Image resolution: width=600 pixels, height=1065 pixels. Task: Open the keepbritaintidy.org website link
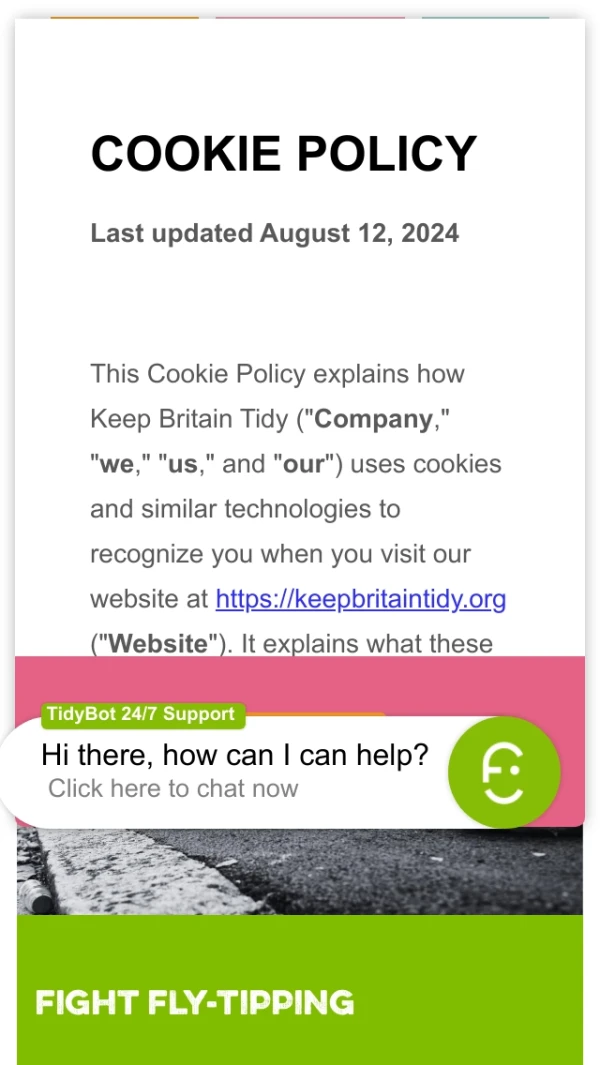pos(360,599)
